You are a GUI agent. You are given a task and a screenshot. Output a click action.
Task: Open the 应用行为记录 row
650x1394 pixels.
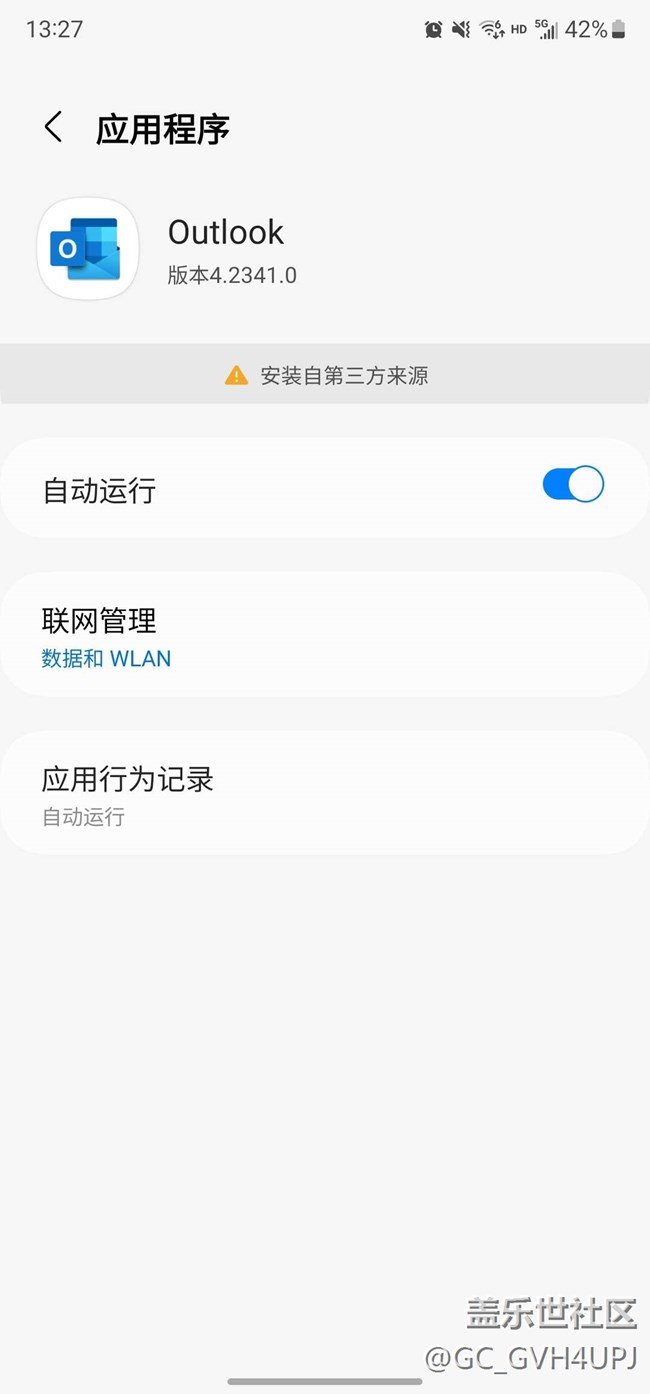pyautogui.click(x=324, y=795)
